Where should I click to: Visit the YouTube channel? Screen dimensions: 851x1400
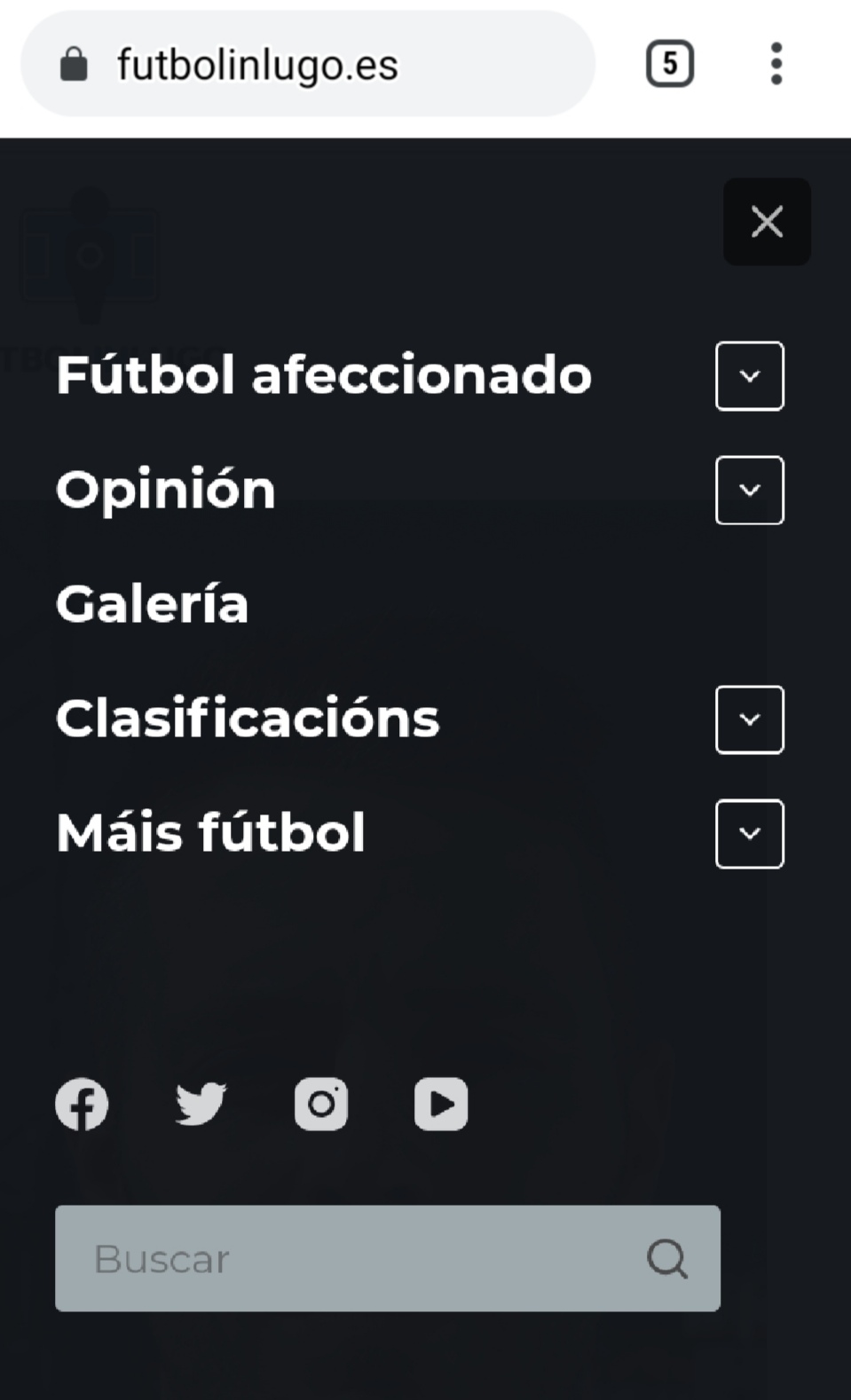pyautogui.click(x=441, y=1105)
